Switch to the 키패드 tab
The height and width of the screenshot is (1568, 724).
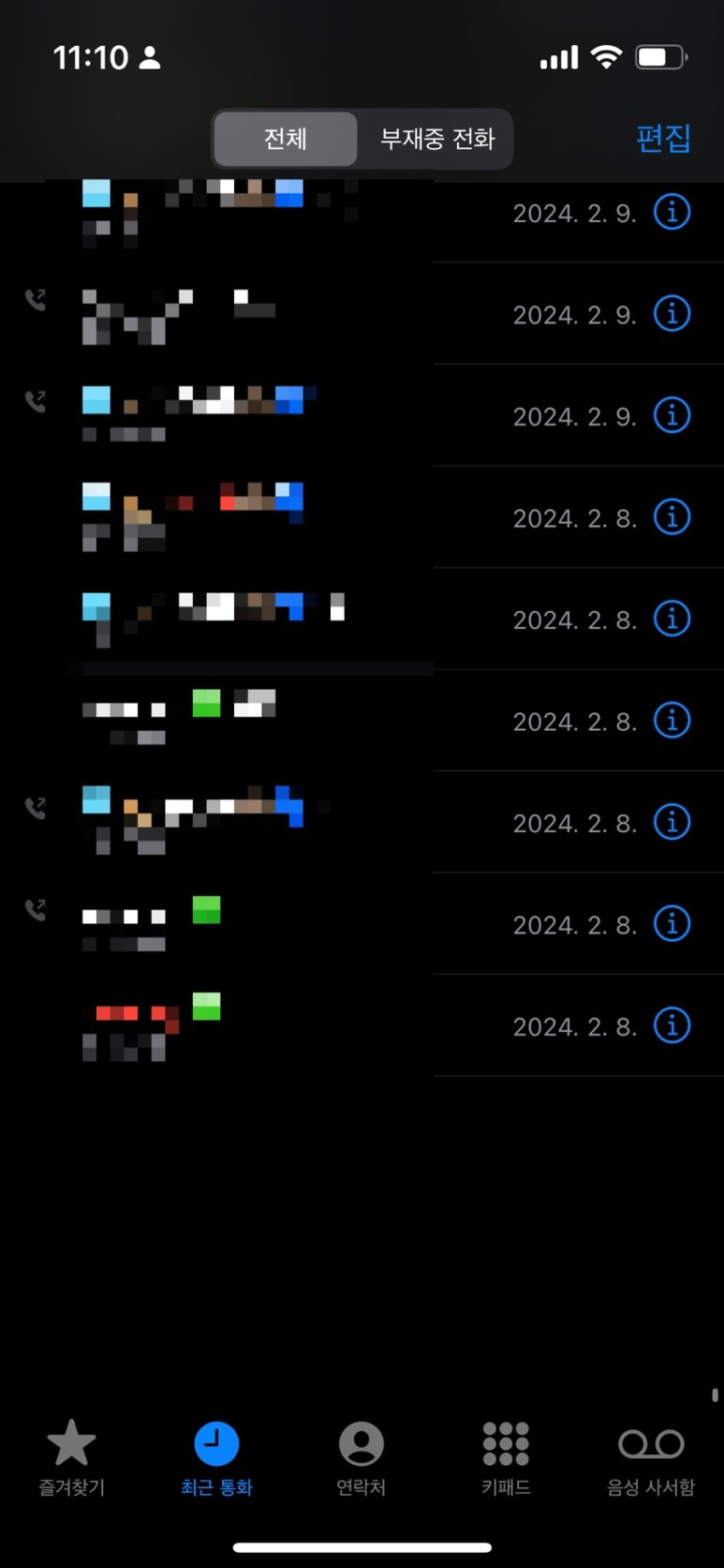(506, 1457)
